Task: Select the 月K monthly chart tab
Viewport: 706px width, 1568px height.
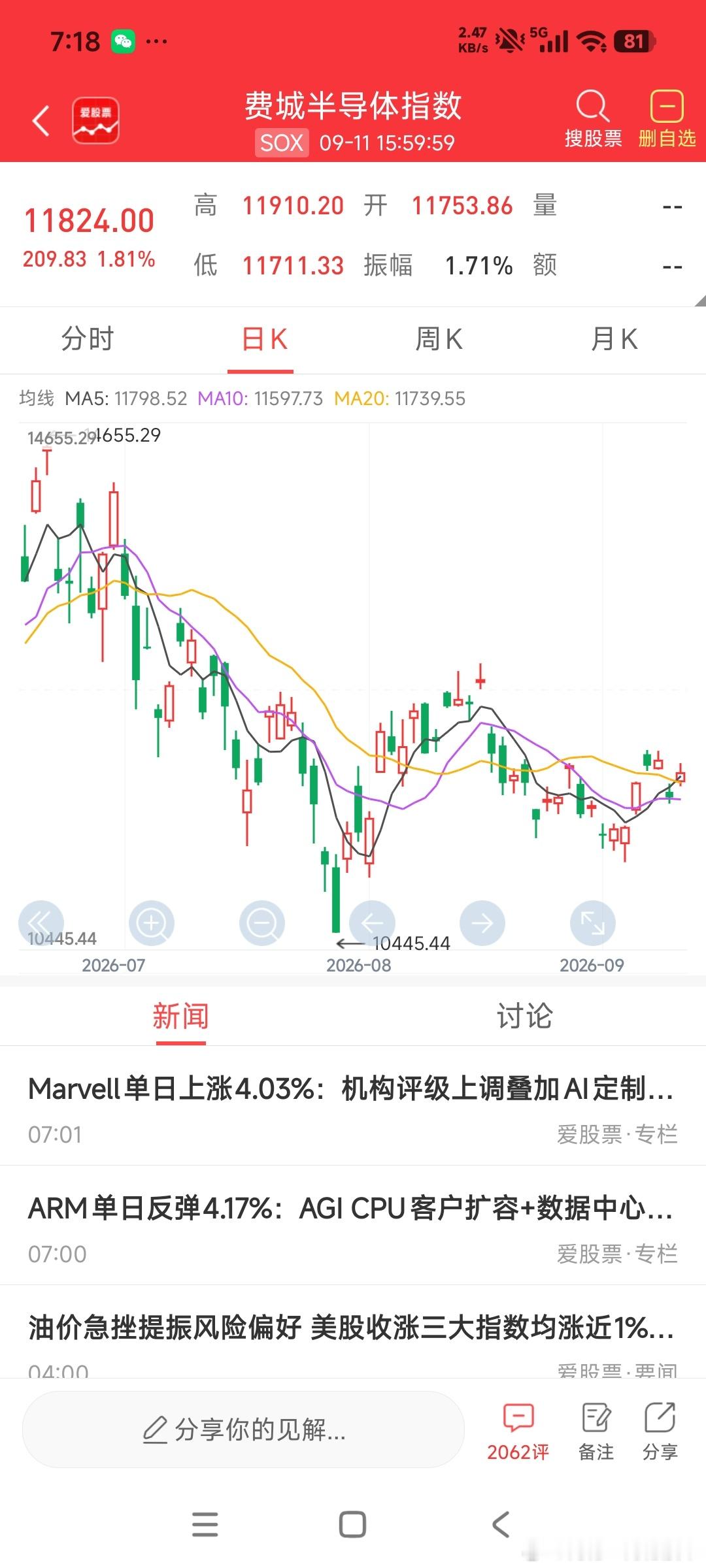Action: click(614, 340)
